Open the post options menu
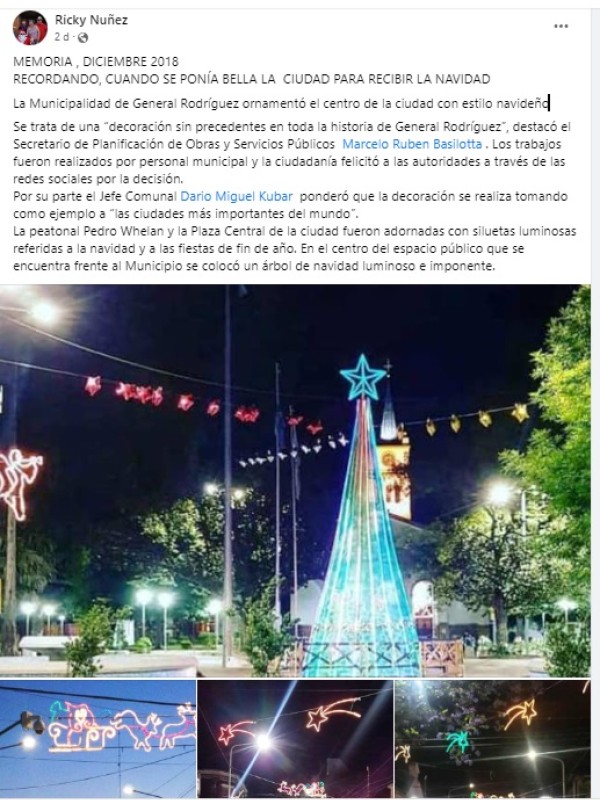The height and width of the screenshot is (804, 600). click(x=561, y=26)
